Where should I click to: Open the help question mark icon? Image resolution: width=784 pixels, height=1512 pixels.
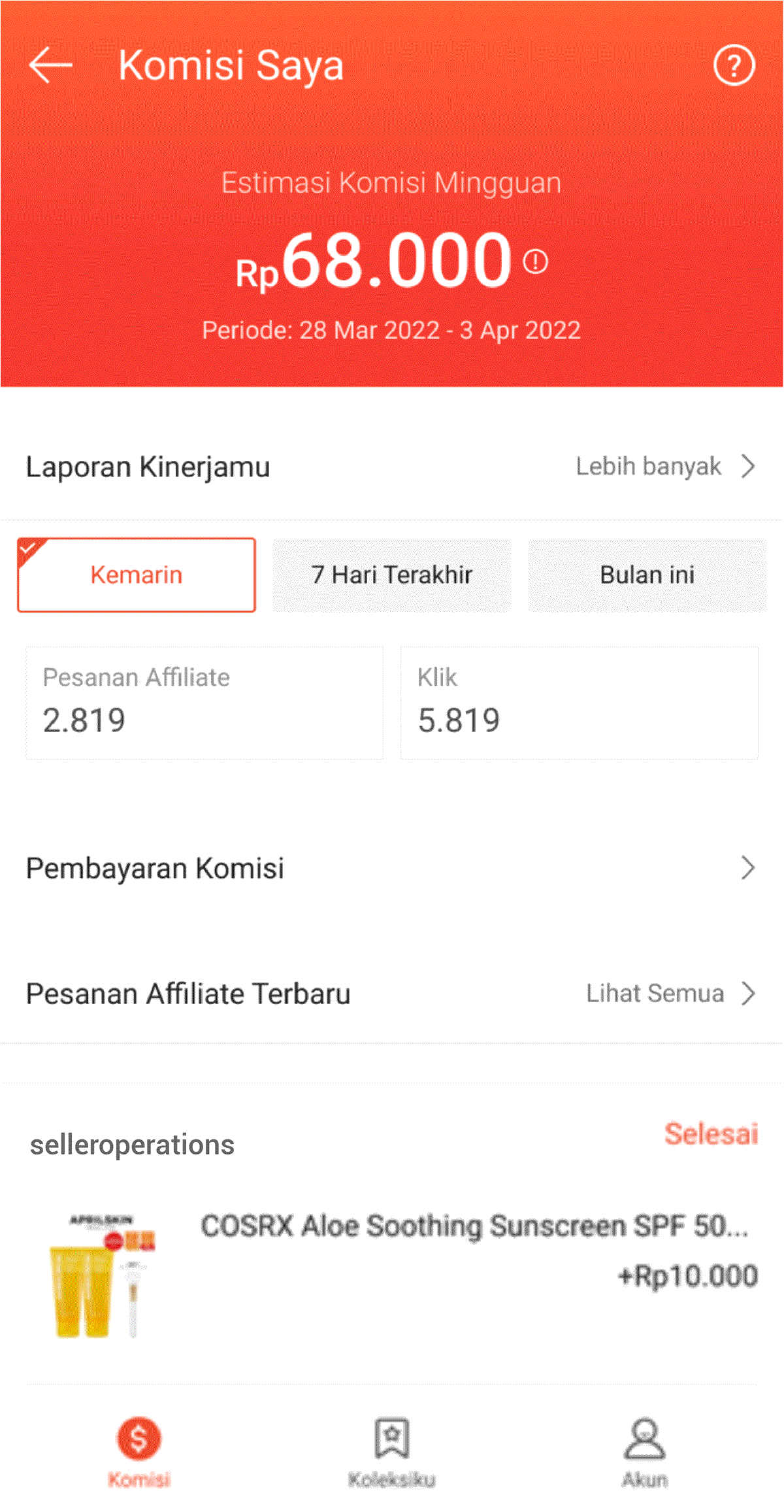pos(734,65)
